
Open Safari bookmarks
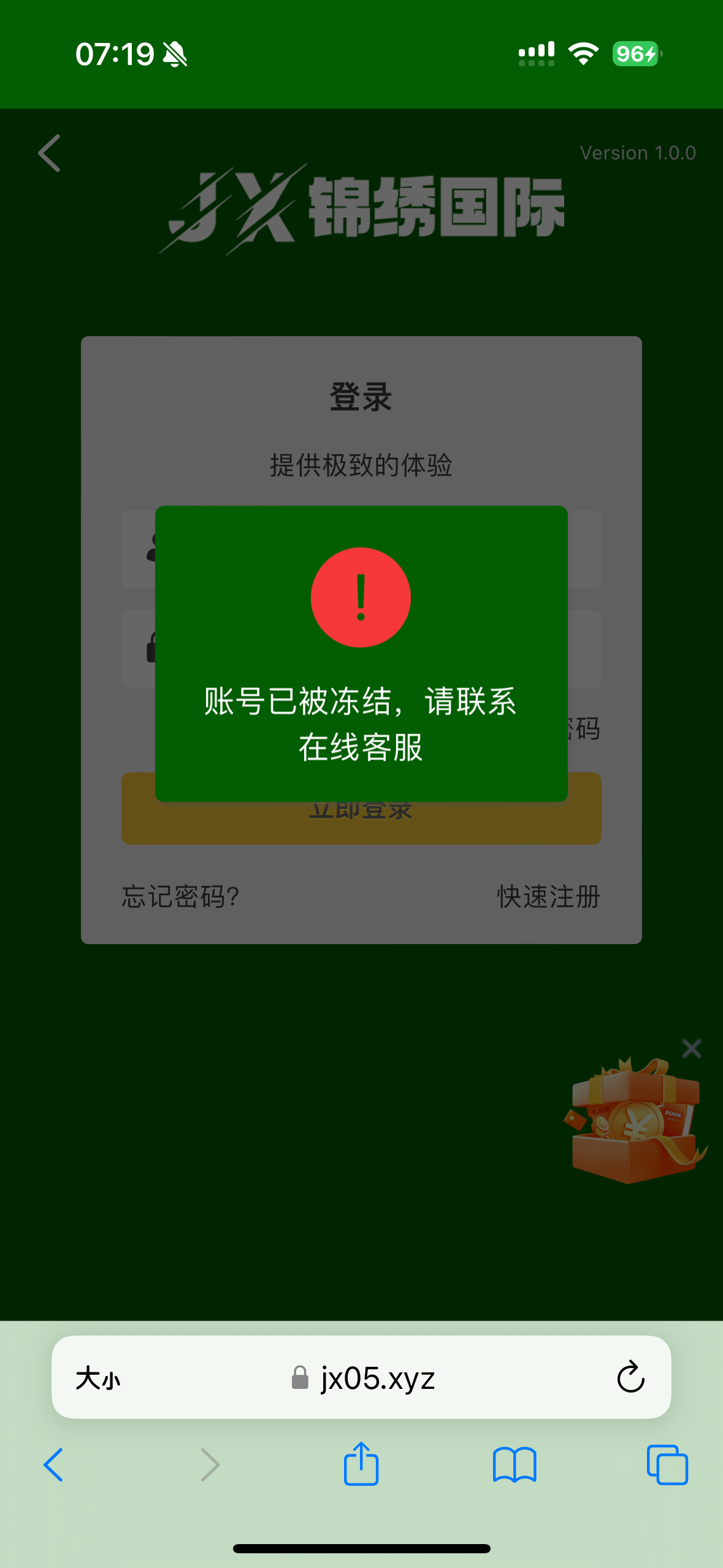[x=515, y=1465]
